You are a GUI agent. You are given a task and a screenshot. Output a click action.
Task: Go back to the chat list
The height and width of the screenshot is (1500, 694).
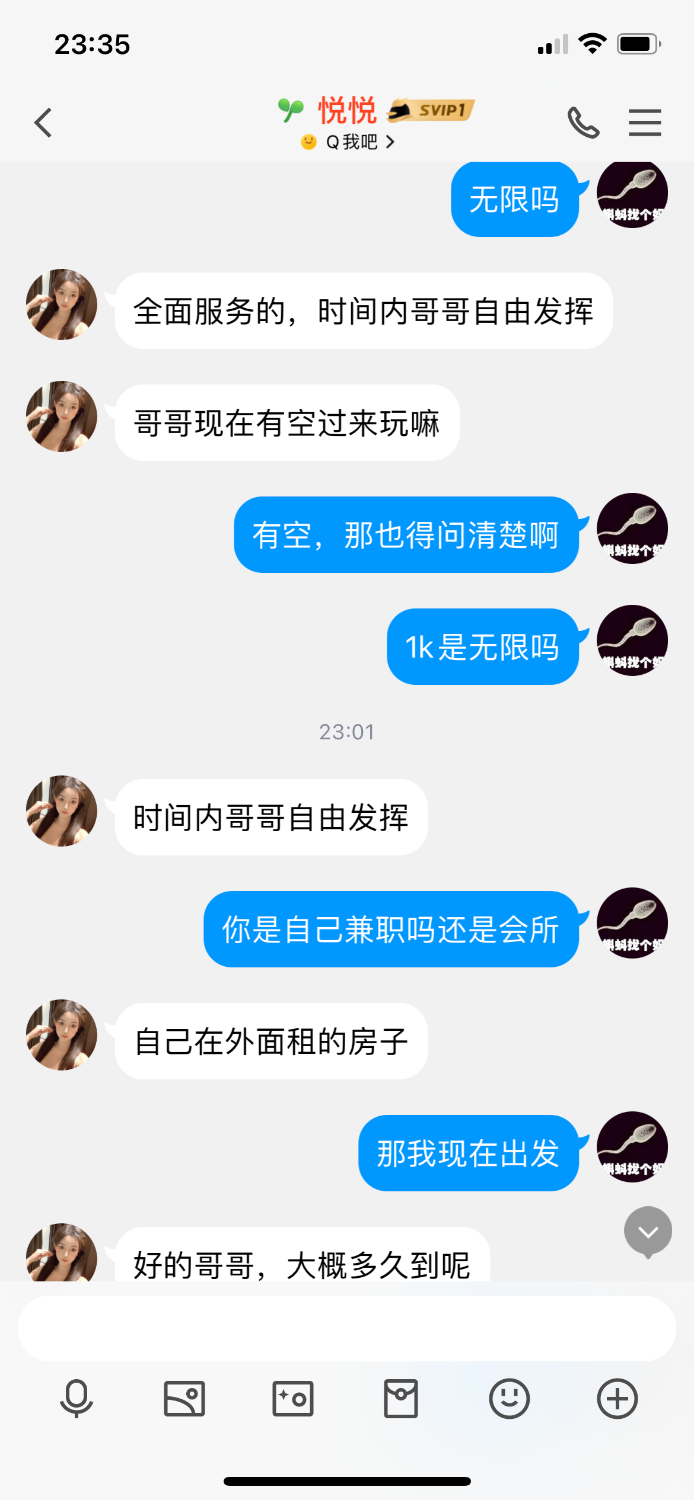coord(42,123)
